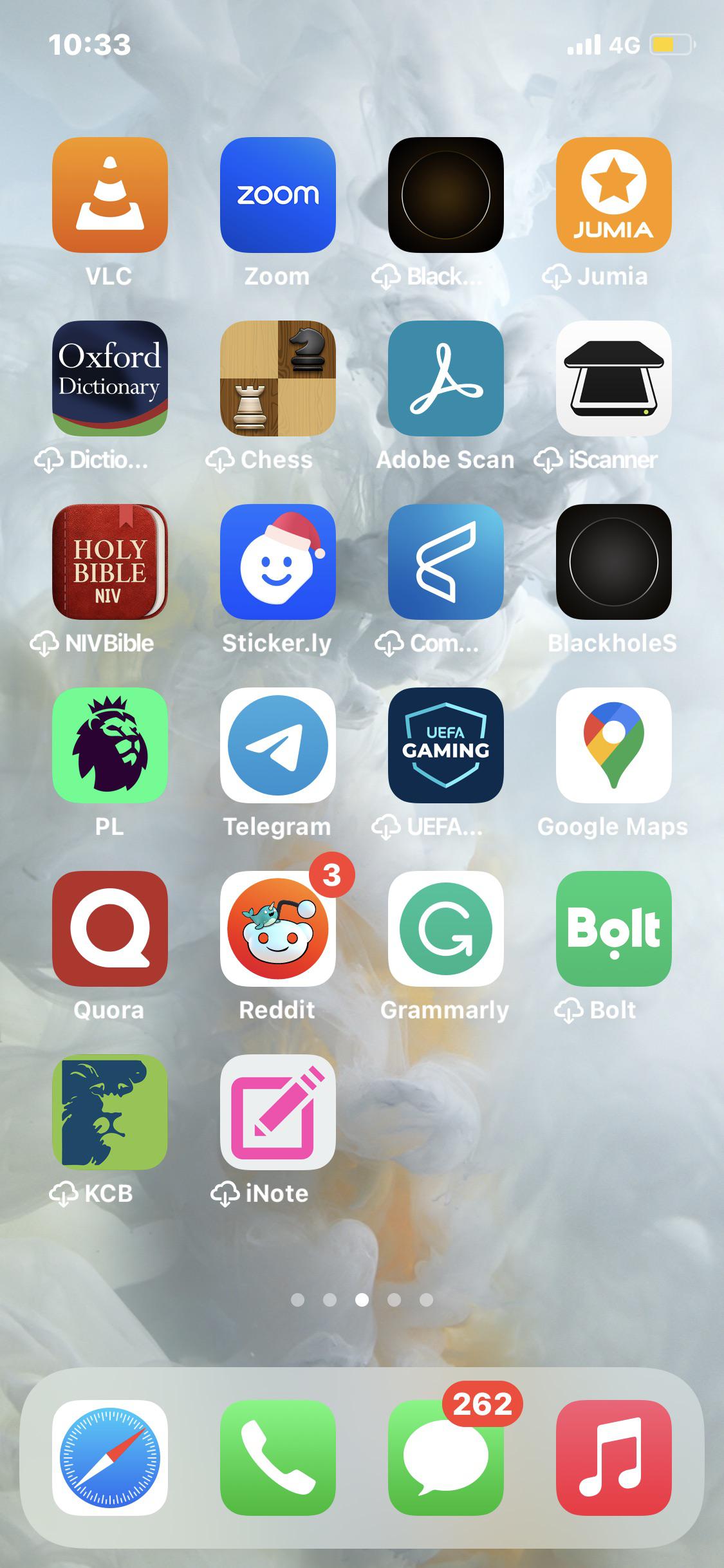Open Reddit with 3 notifications

point(277,928)
